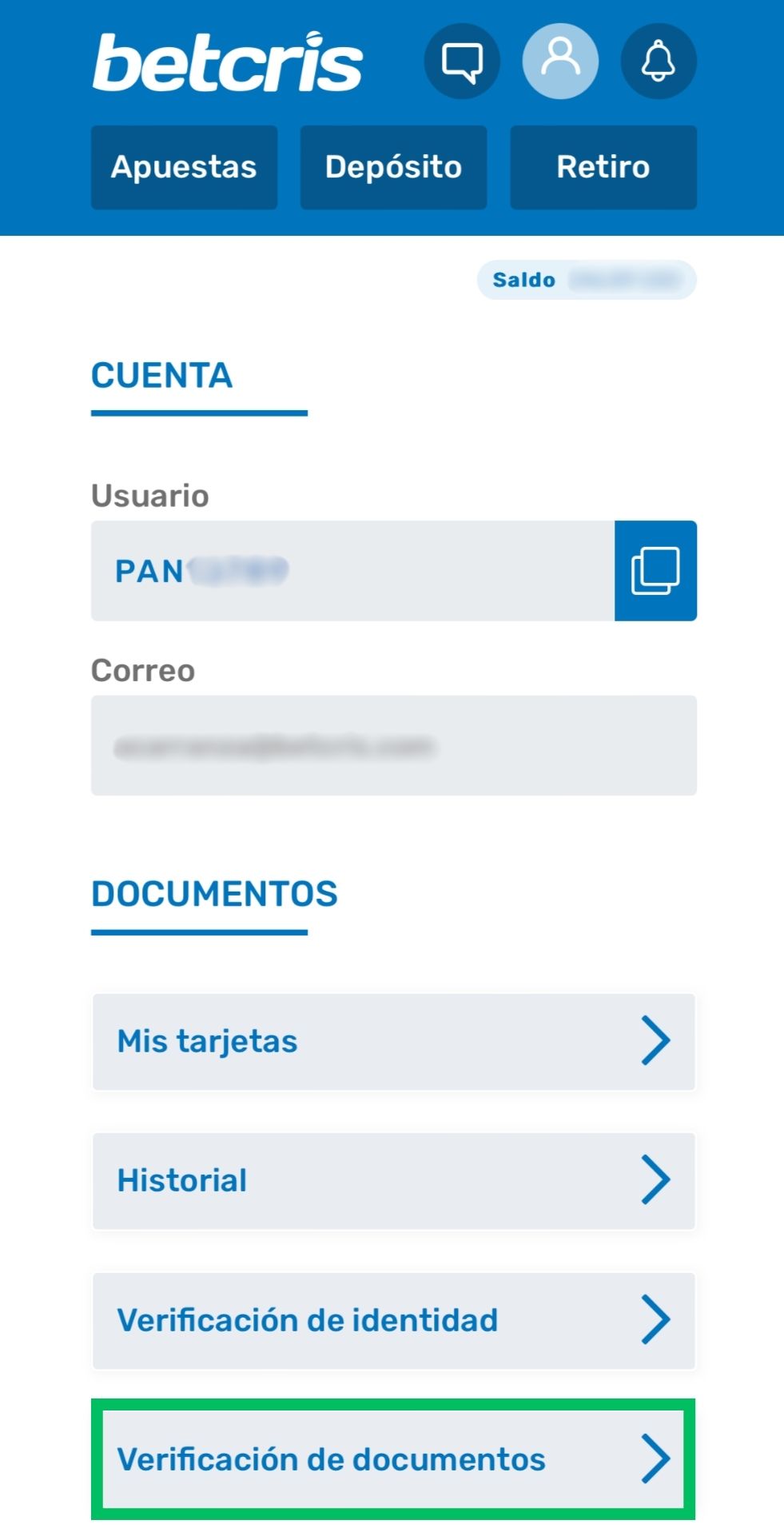Open Verificación de identidad
This screenshot has height=1540, width=784.
coord(393,1320)
